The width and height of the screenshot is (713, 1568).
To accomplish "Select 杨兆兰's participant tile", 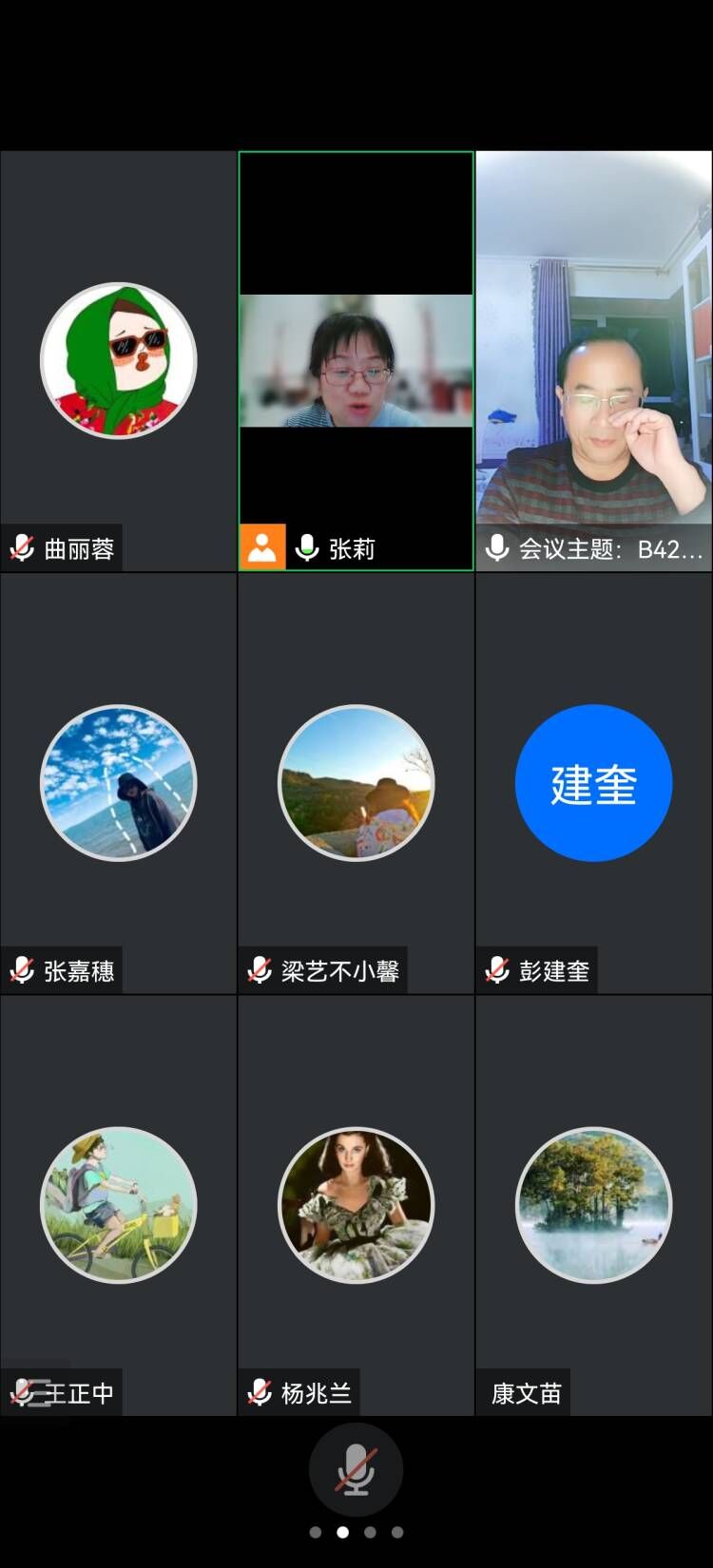I will (356, 1205).
